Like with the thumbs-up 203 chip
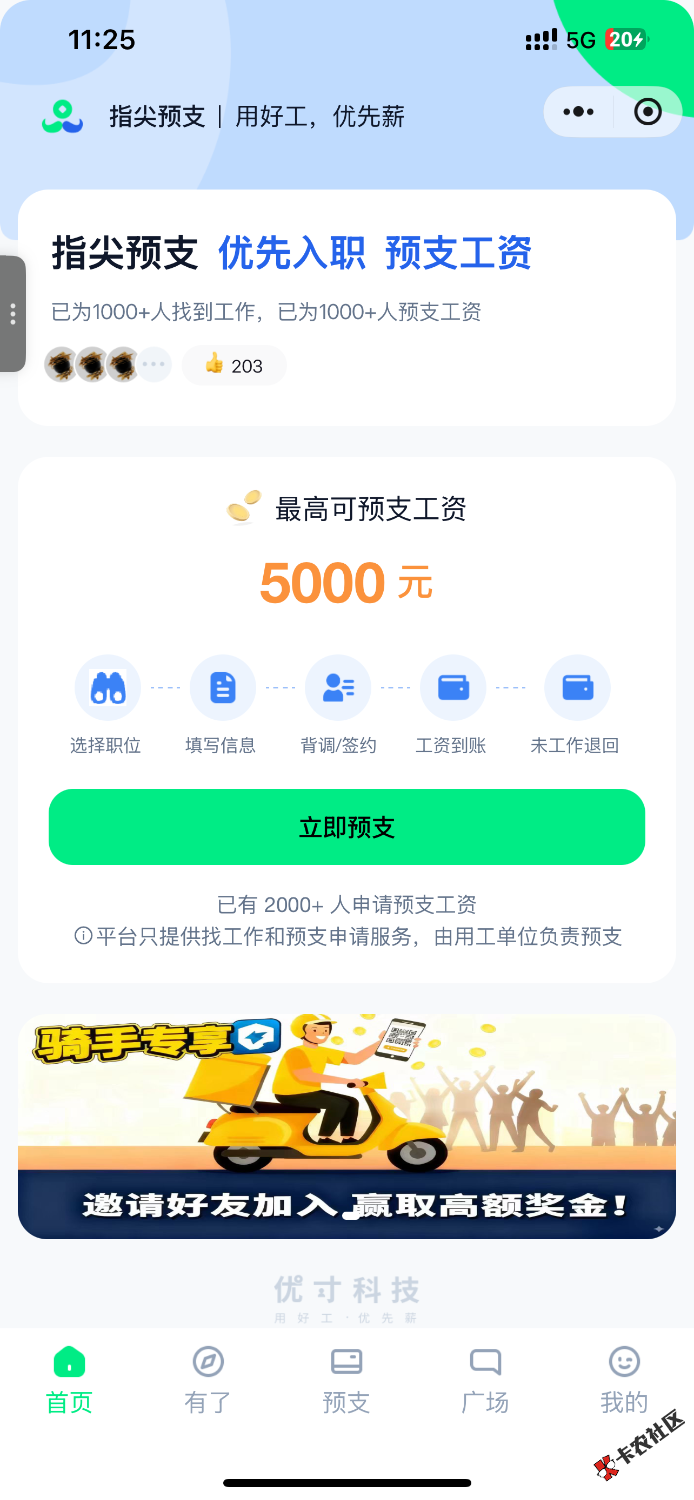Screen dimensions: 694x1500 tap(234, 365)
